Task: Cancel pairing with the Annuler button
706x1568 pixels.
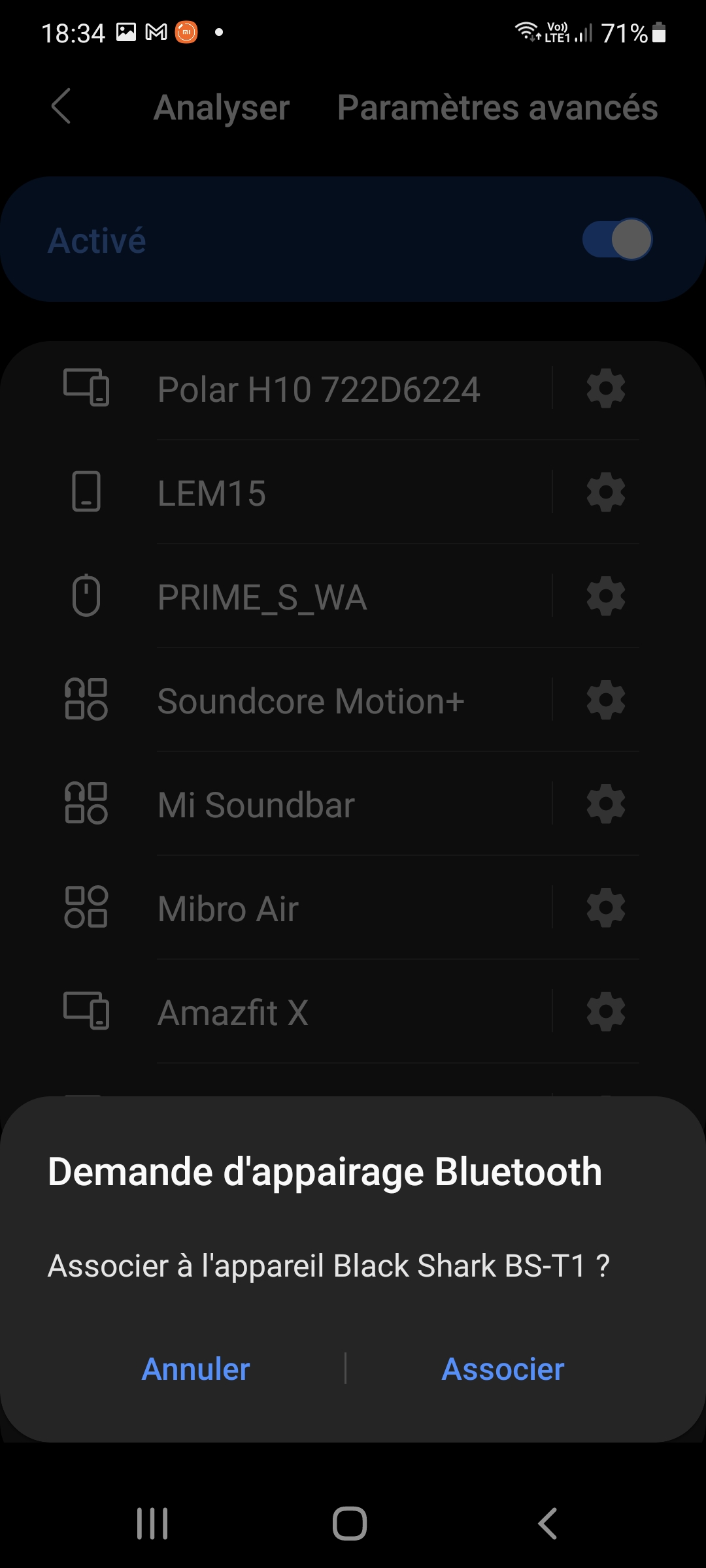Action: pos(196,1369)
